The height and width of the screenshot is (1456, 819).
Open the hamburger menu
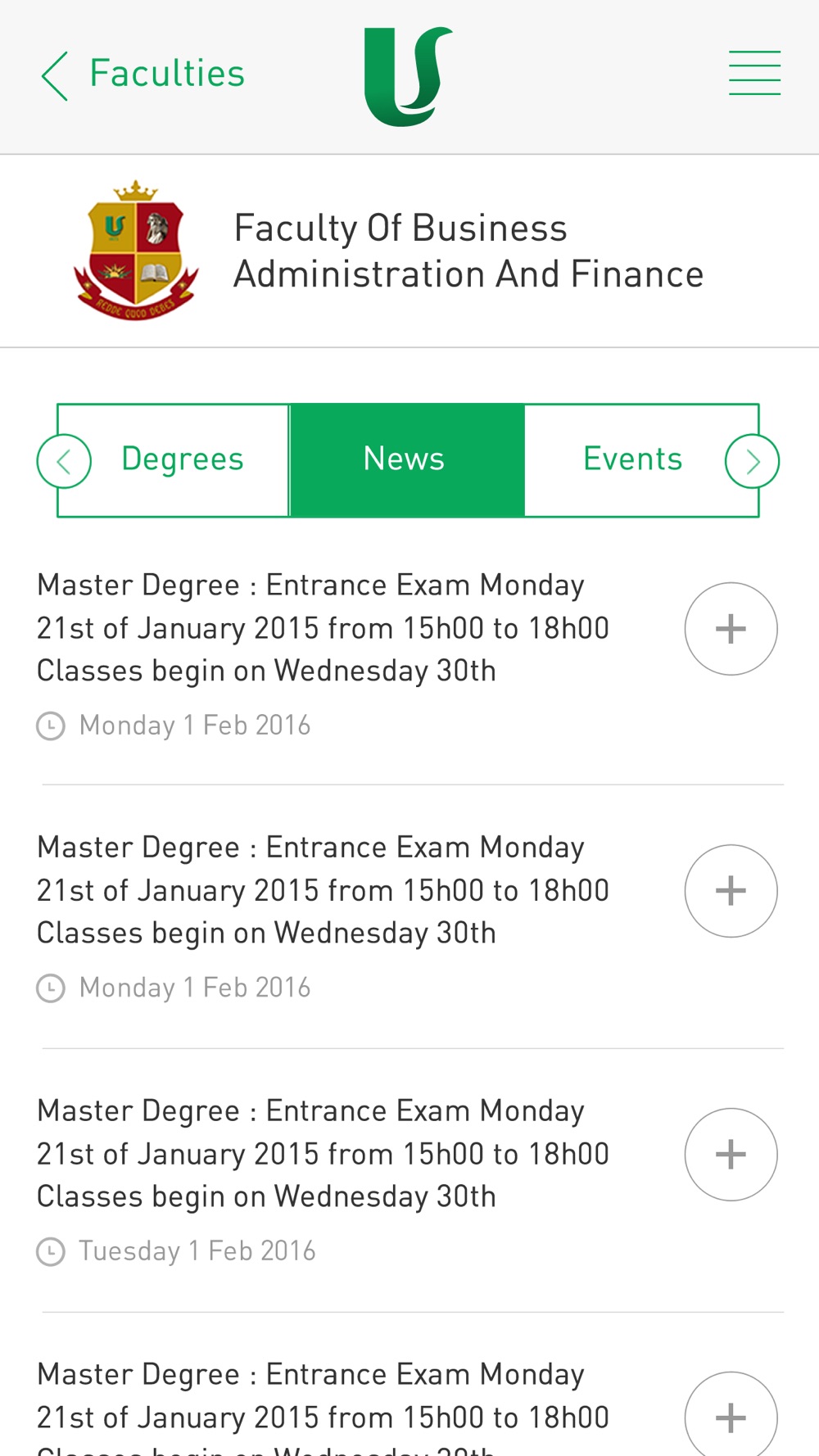[x=754, y=73]
